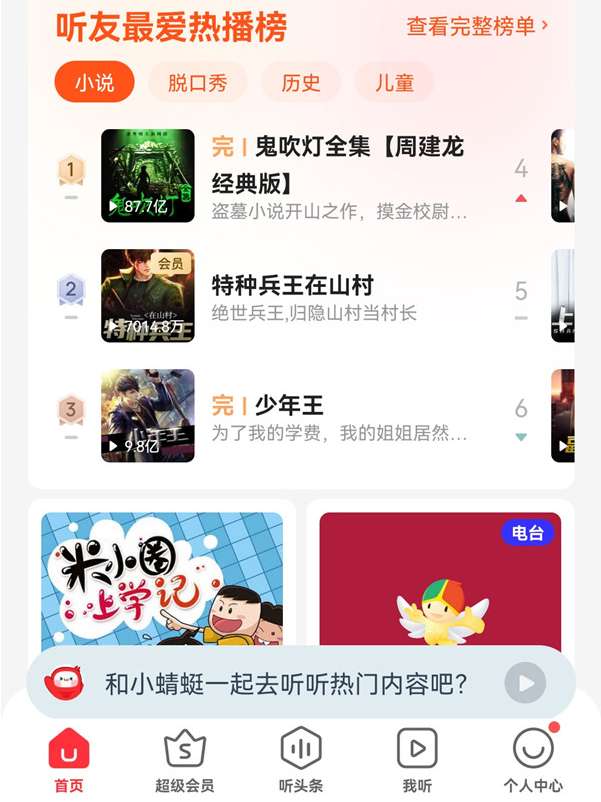Image resolution: width=601 pixels, height=802 pixels.
Task: Open the 个人中心 tab
Action: click(532, 760)
